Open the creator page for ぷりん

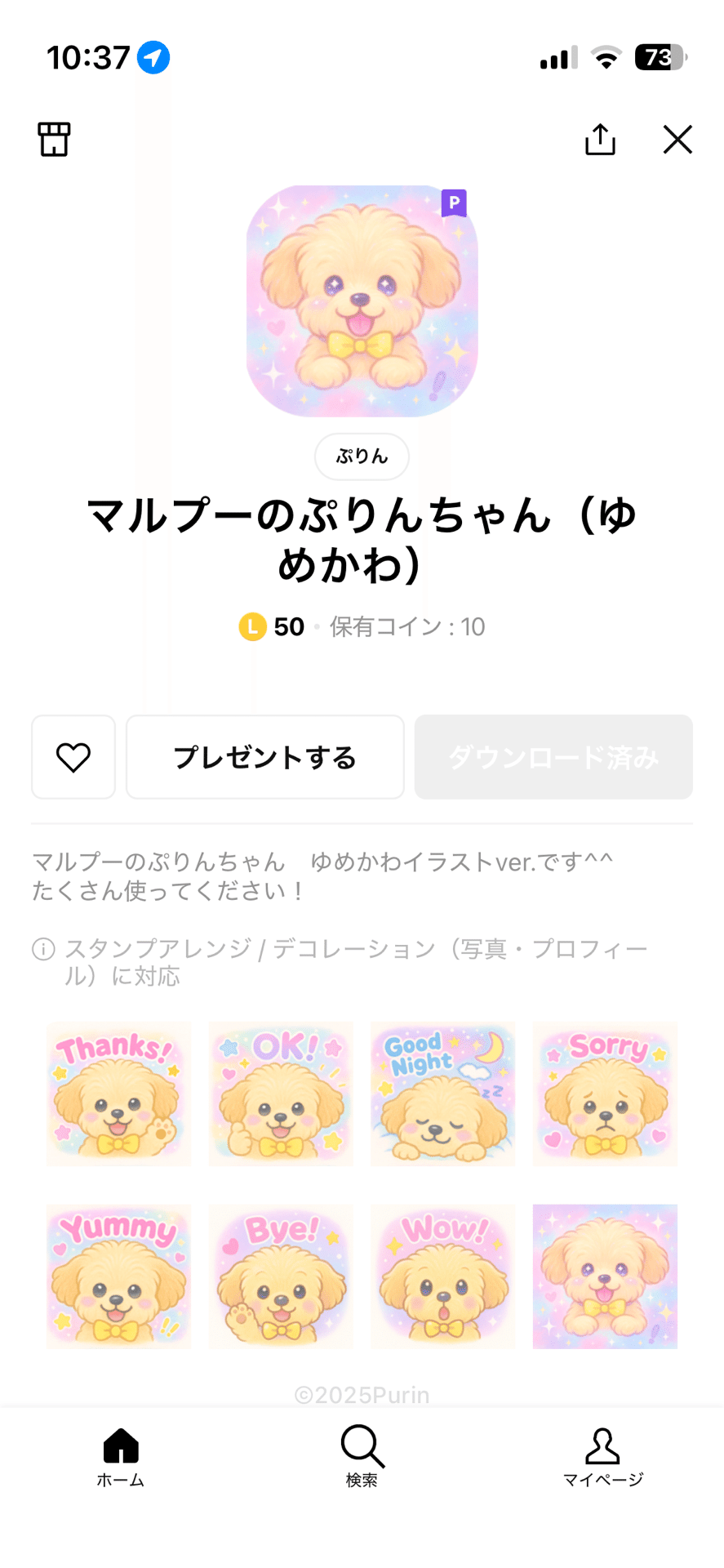(x=362, y=457)
